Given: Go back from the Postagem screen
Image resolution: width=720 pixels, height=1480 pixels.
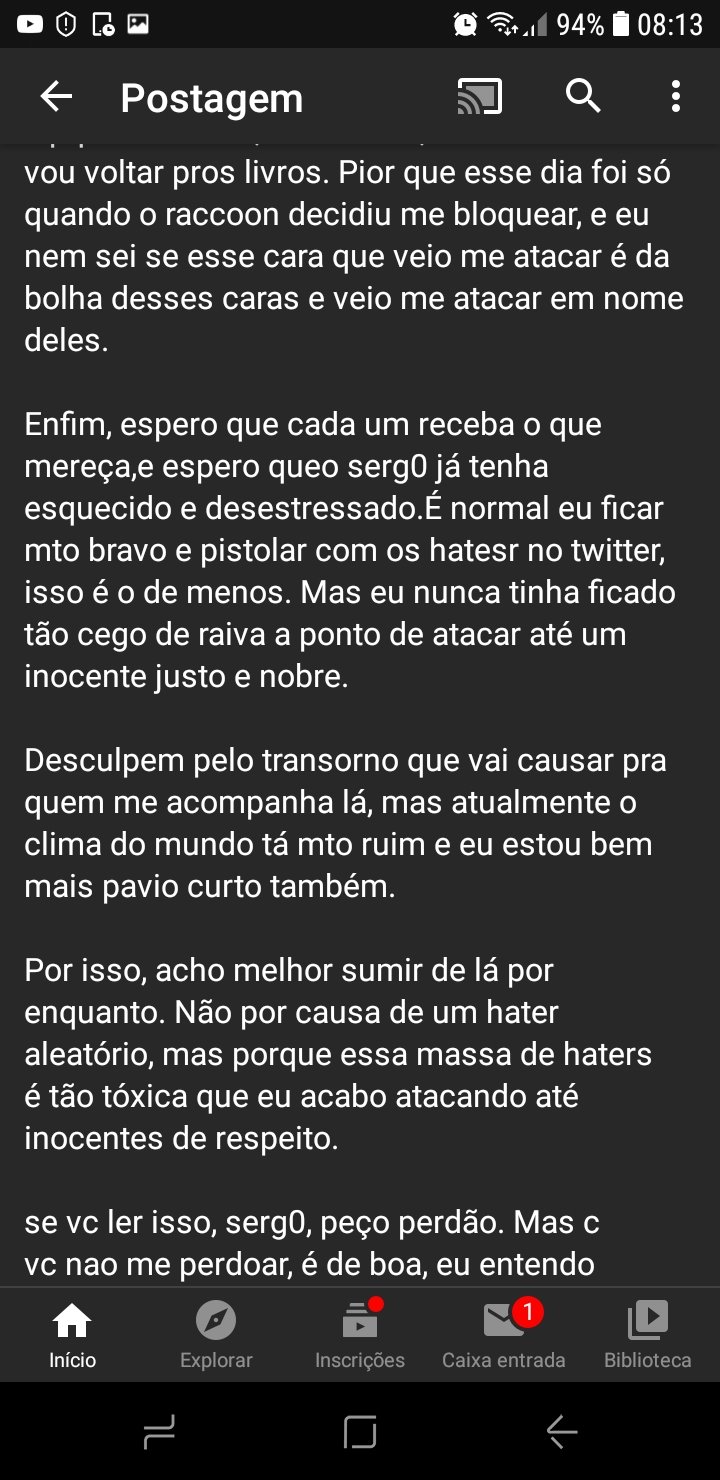Looking at the screenshot, I should 56,97.
